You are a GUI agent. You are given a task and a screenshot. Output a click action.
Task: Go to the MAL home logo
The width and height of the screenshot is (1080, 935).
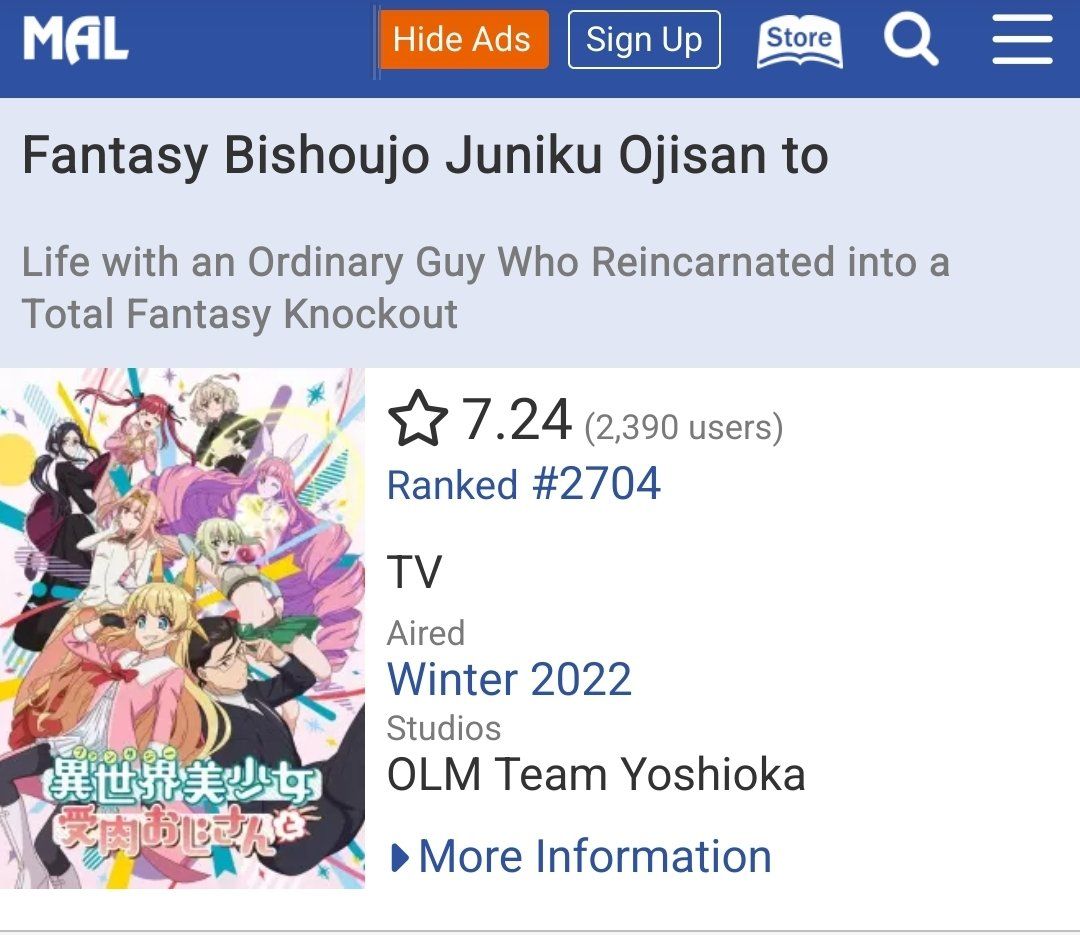point(76,40)
